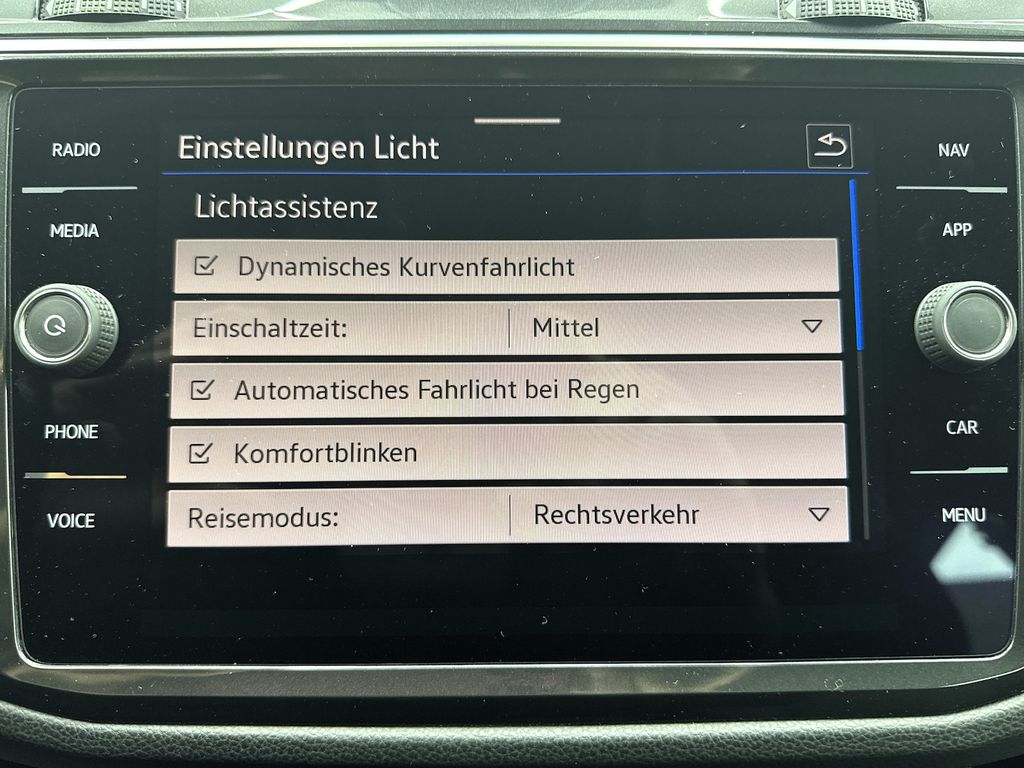Open the NAV navigation screen
Screen dimensions: 1024x768
tap(953, 150)
